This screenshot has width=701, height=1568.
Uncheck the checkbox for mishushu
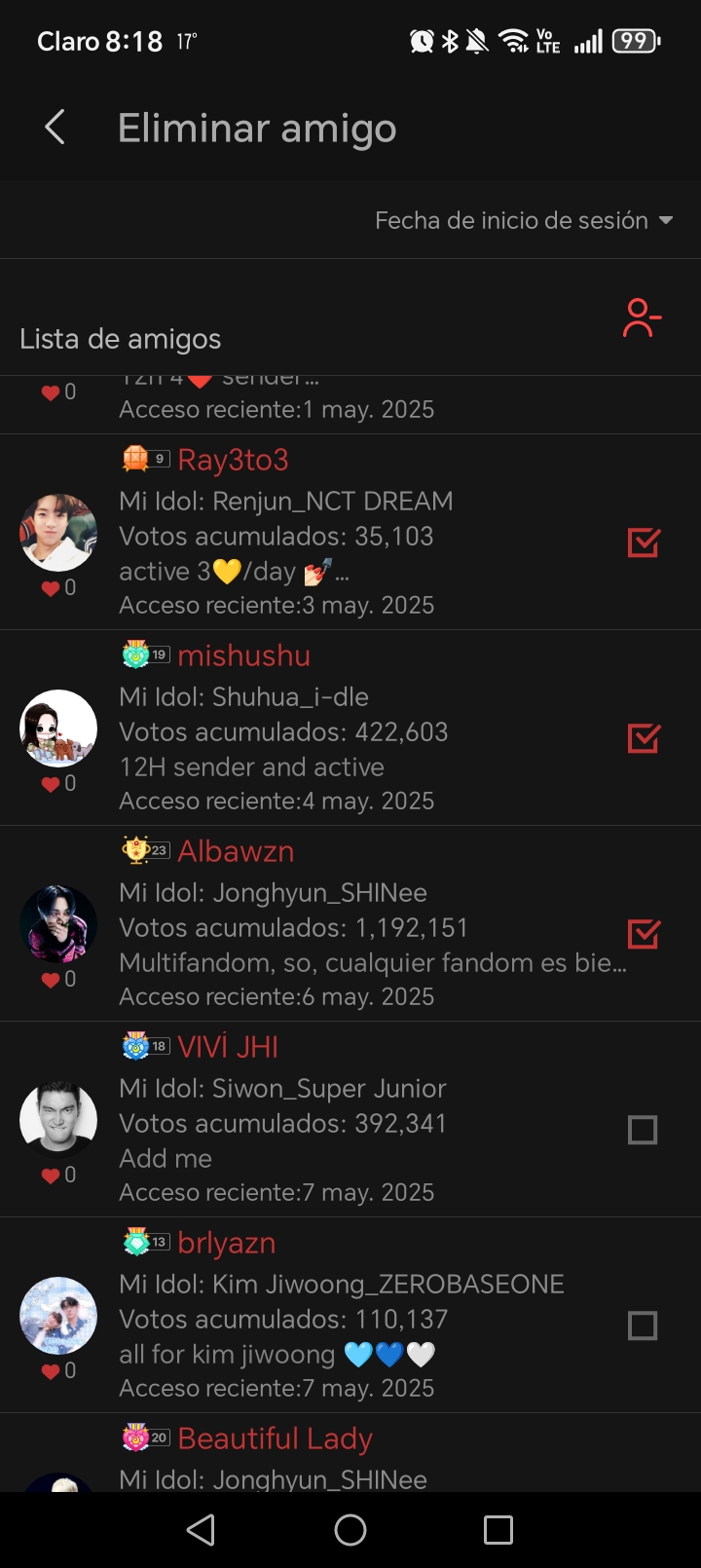(644, 738)
